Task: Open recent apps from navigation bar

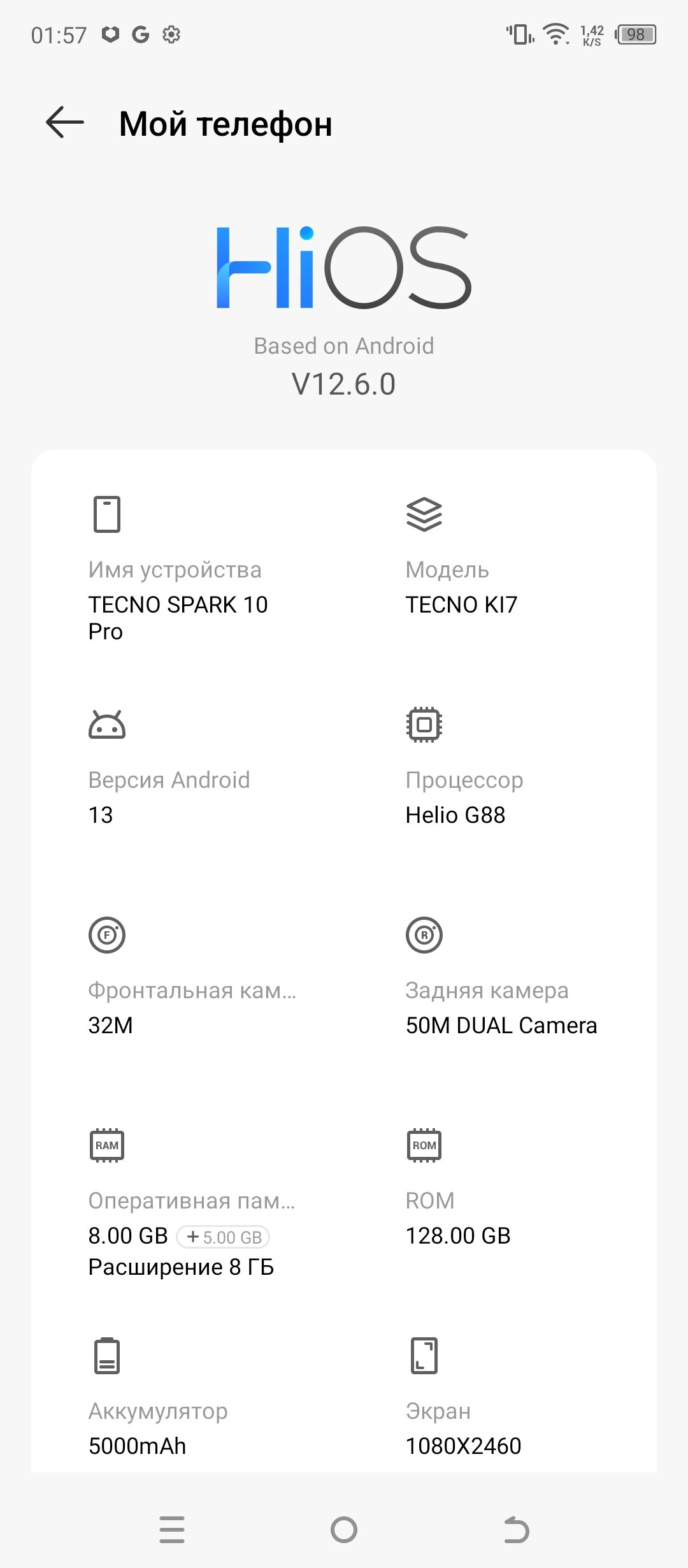Action: click(x=172, y=1529)
